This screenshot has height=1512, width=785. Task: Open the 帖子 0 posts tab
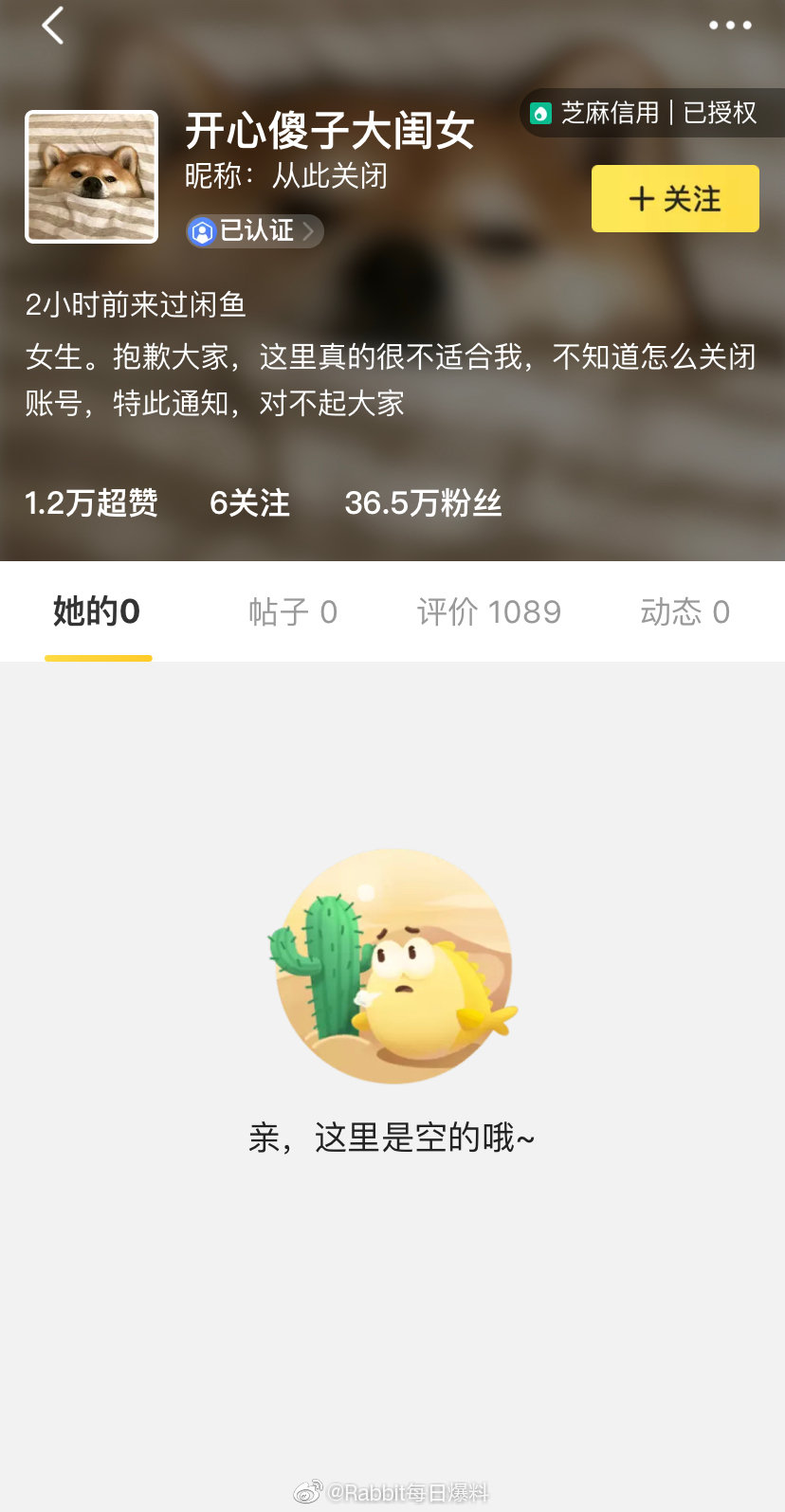293,611
